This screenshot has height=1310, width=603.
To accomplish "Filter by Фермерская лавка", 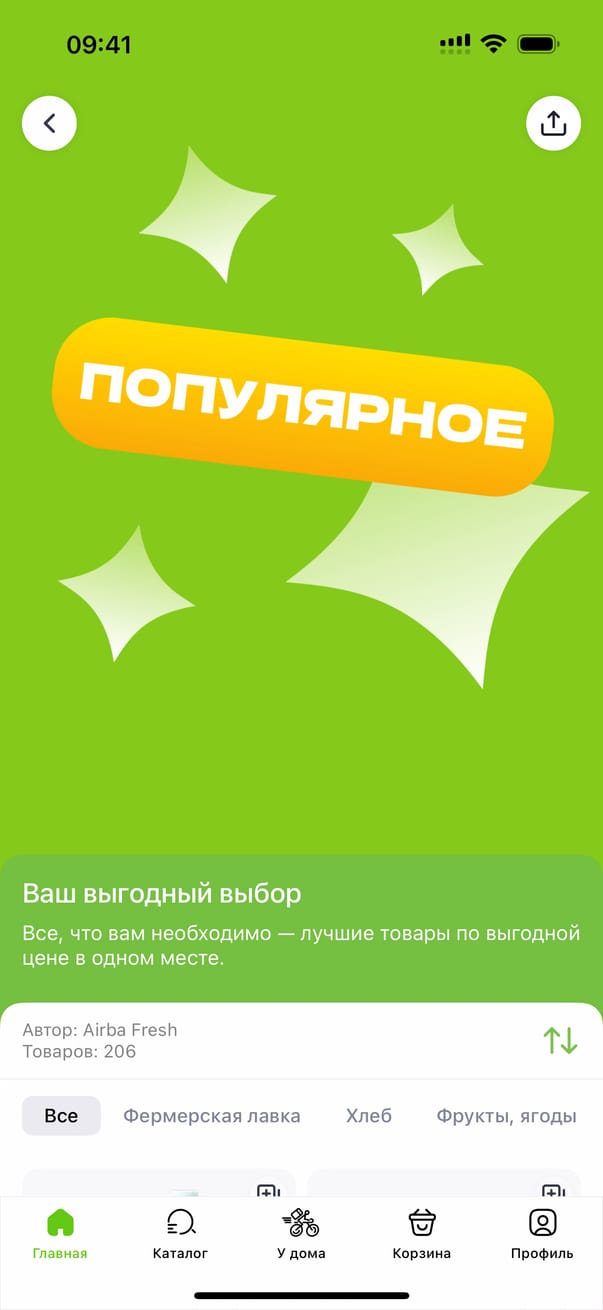I will coord(211,1116).
